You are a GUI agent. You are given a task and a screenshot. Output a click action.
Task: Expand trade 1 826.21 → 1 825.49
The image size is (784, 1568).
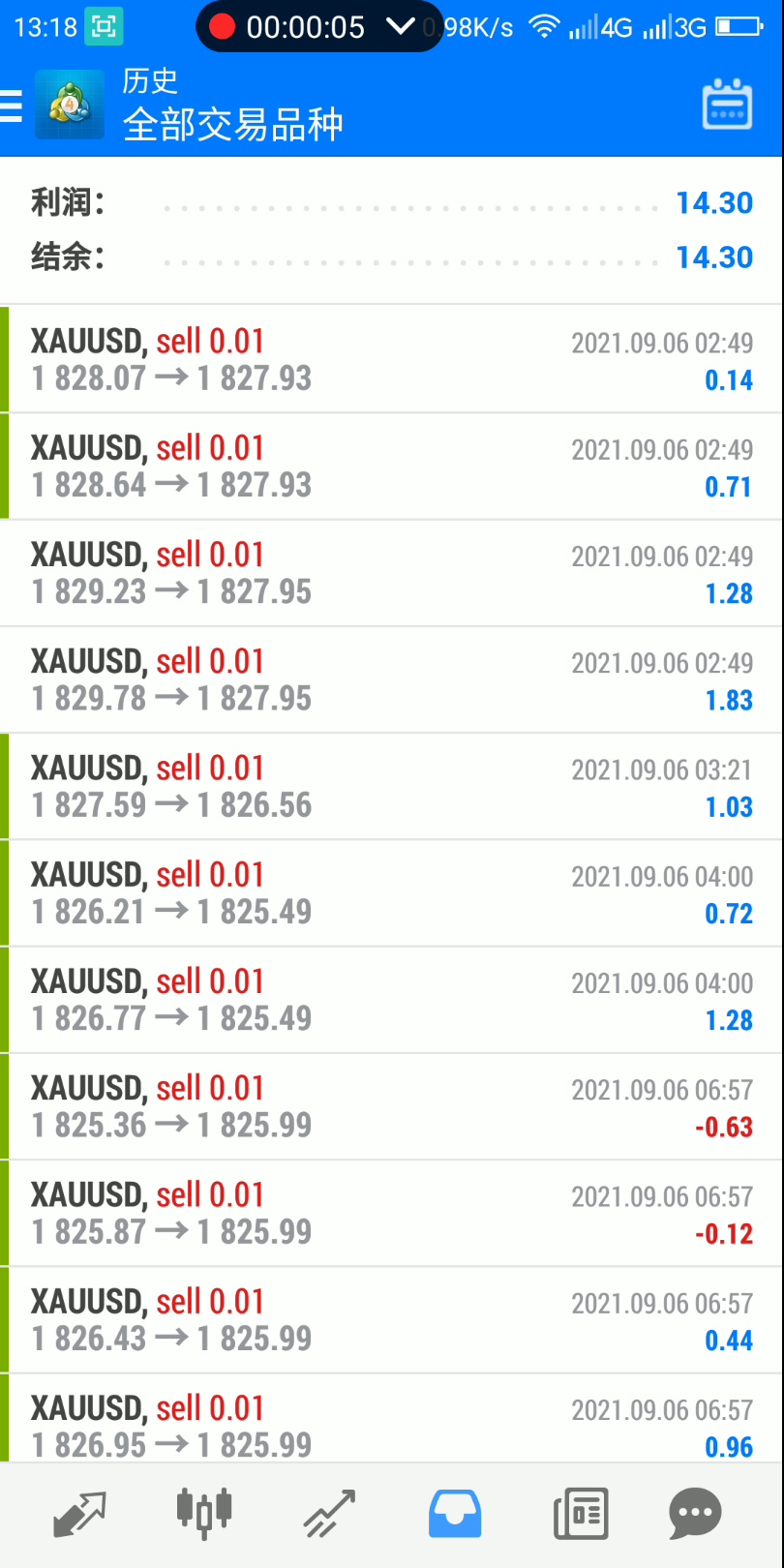pyautogui.click(x=392, y=892)
